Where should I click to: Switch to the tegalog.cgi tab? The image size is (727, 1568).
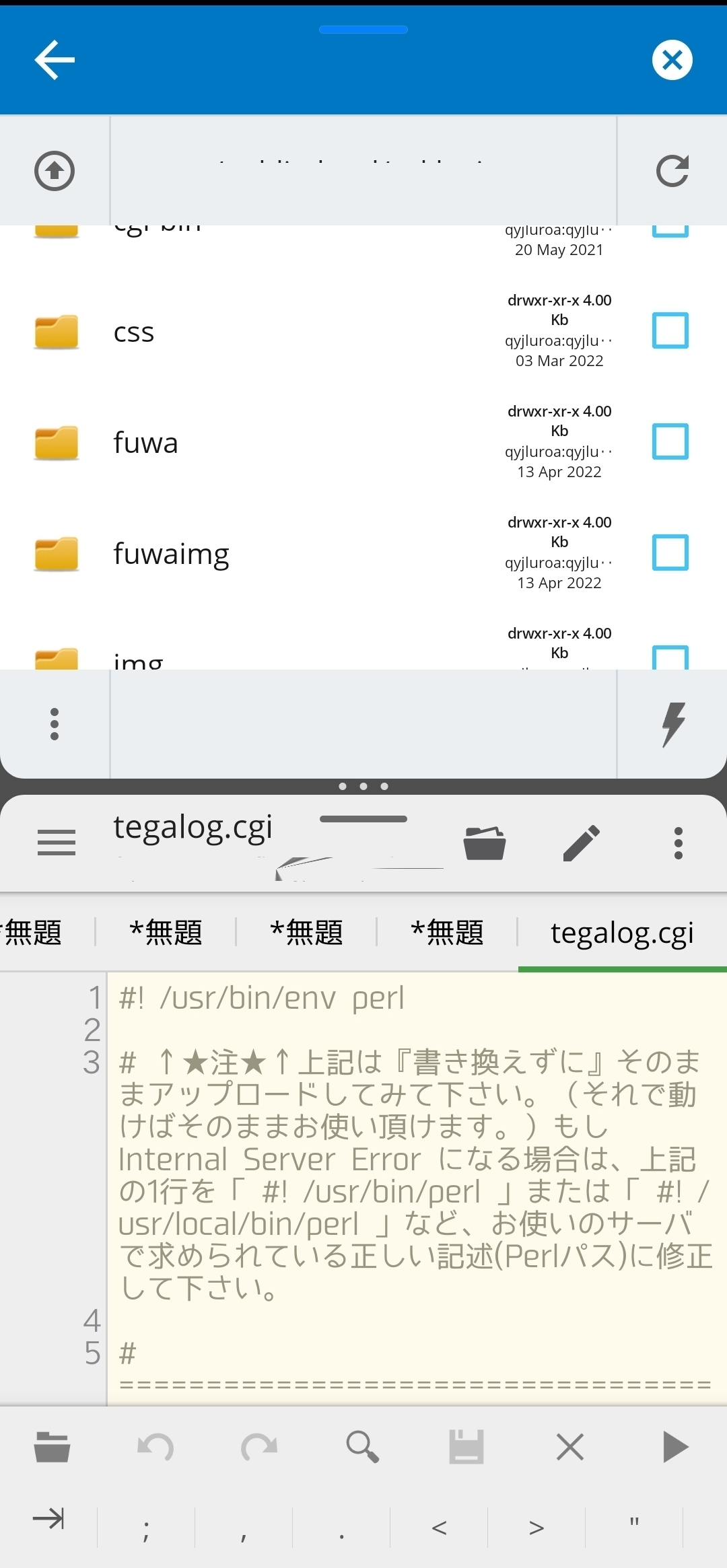621,933
